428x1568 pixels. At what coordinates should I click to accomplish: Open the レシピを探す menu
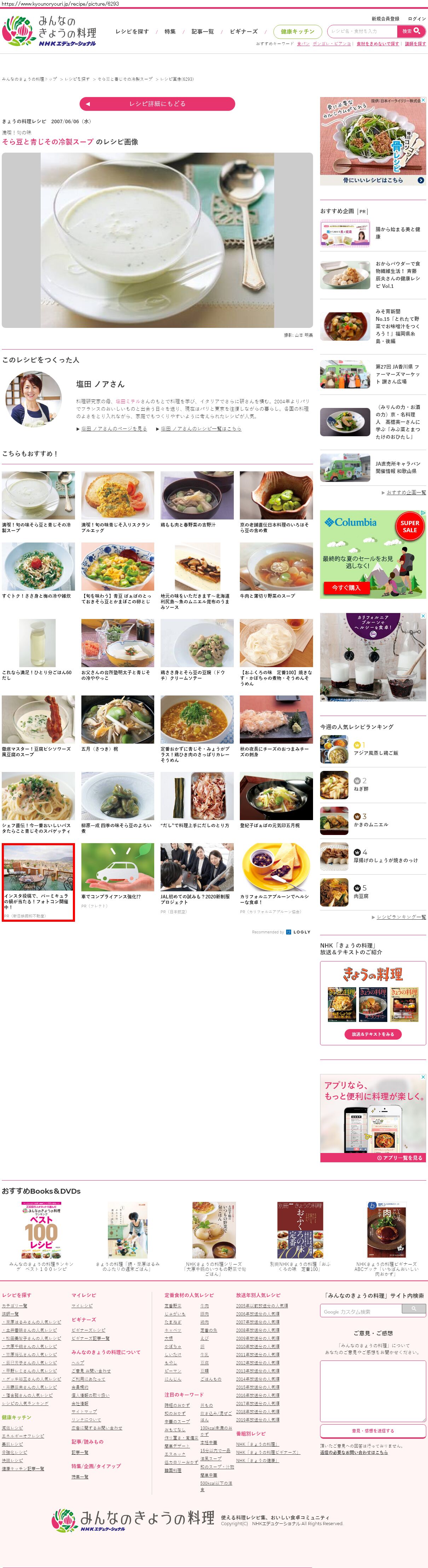(x=131, y=32)
